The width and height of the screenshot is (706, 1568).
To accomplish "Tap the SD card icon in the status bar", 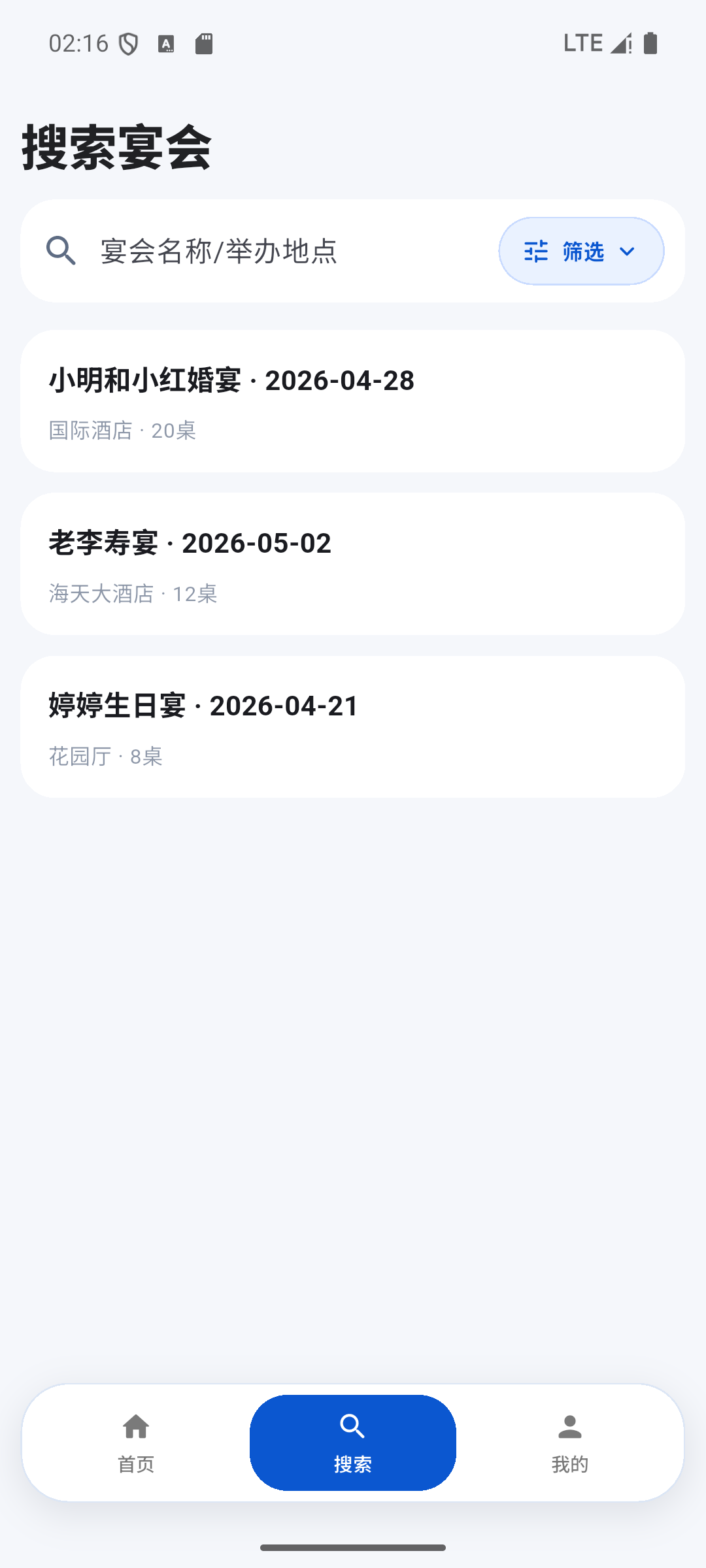I will (x=204, y=43).
